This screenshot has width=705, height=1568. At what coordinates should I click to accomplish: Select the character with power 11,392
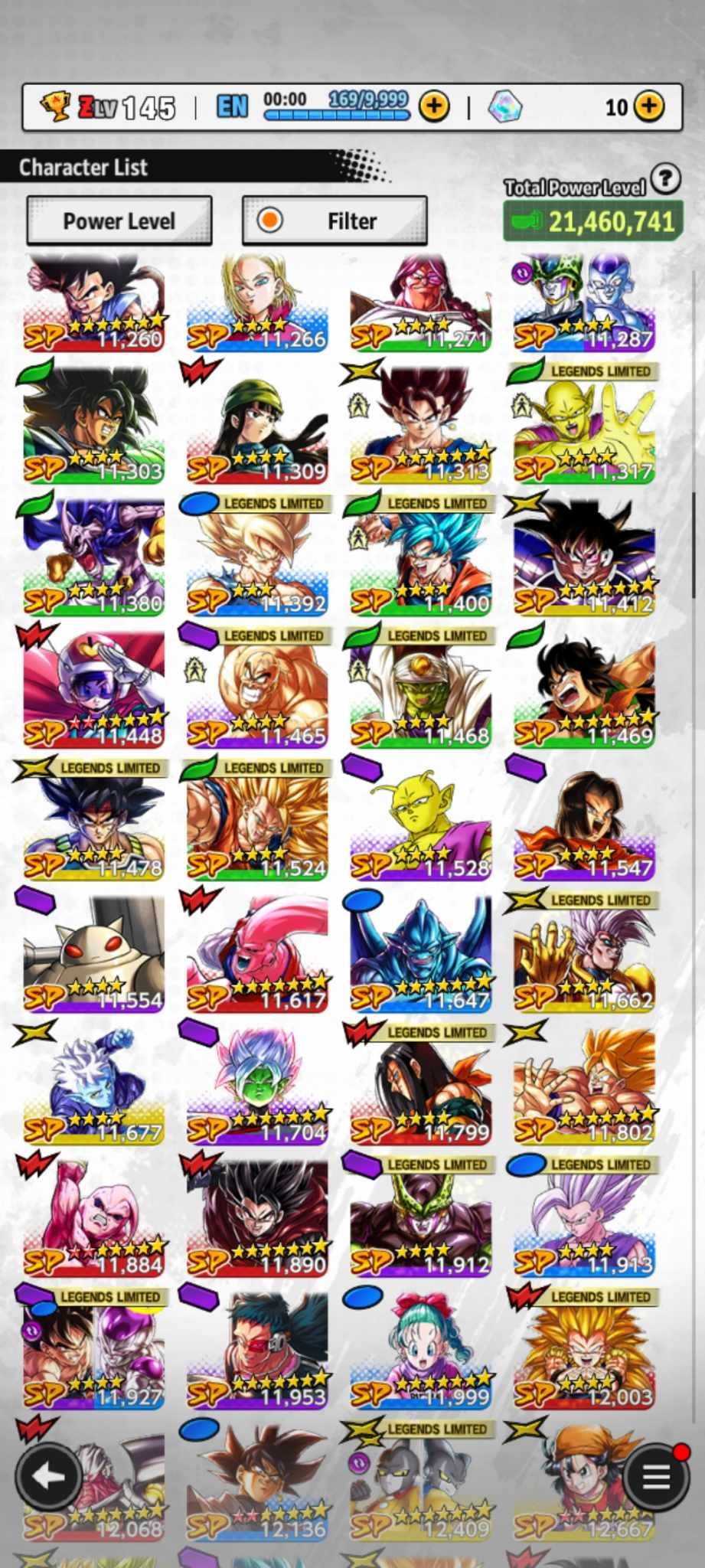pyautogui.click(x=257, y=557)
